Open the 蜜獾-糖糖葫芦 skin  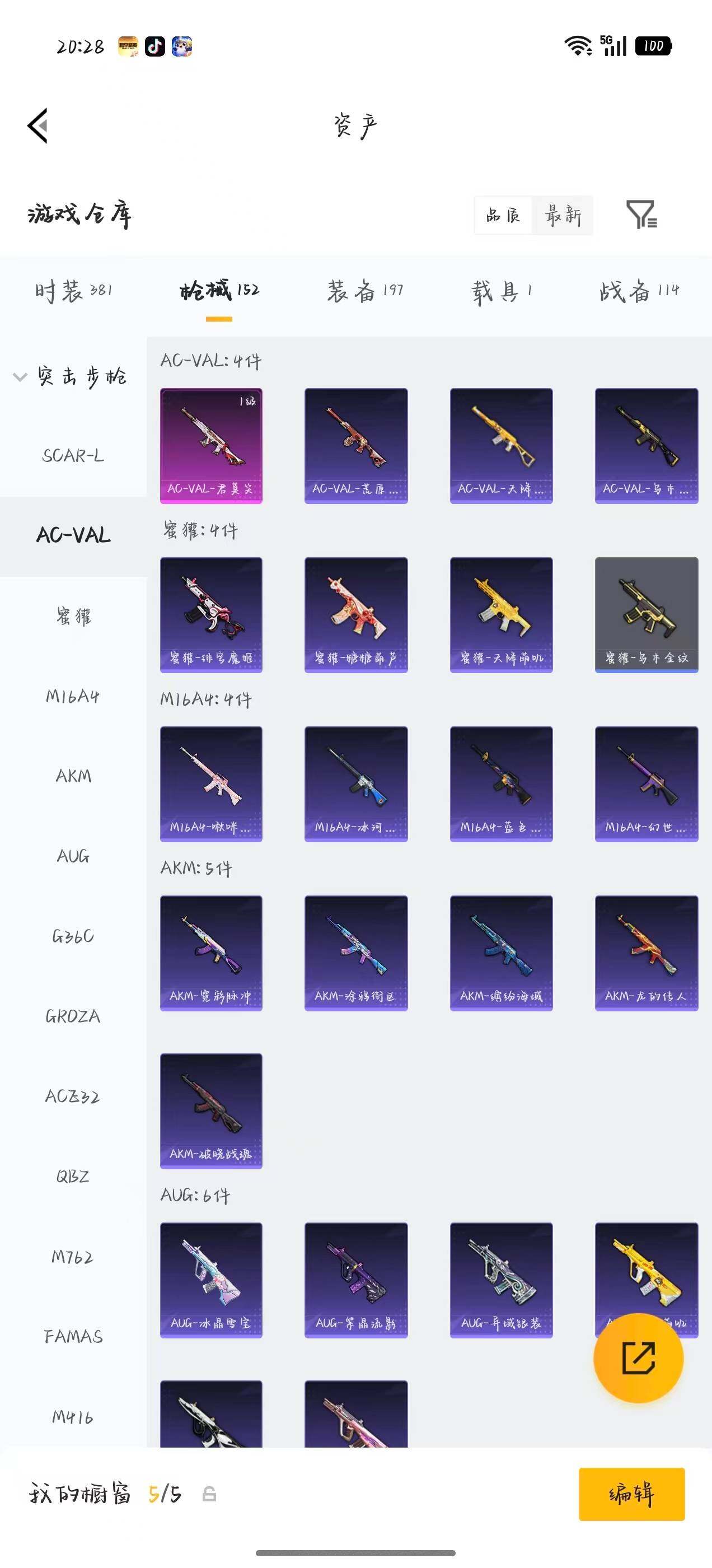(356, 615)
